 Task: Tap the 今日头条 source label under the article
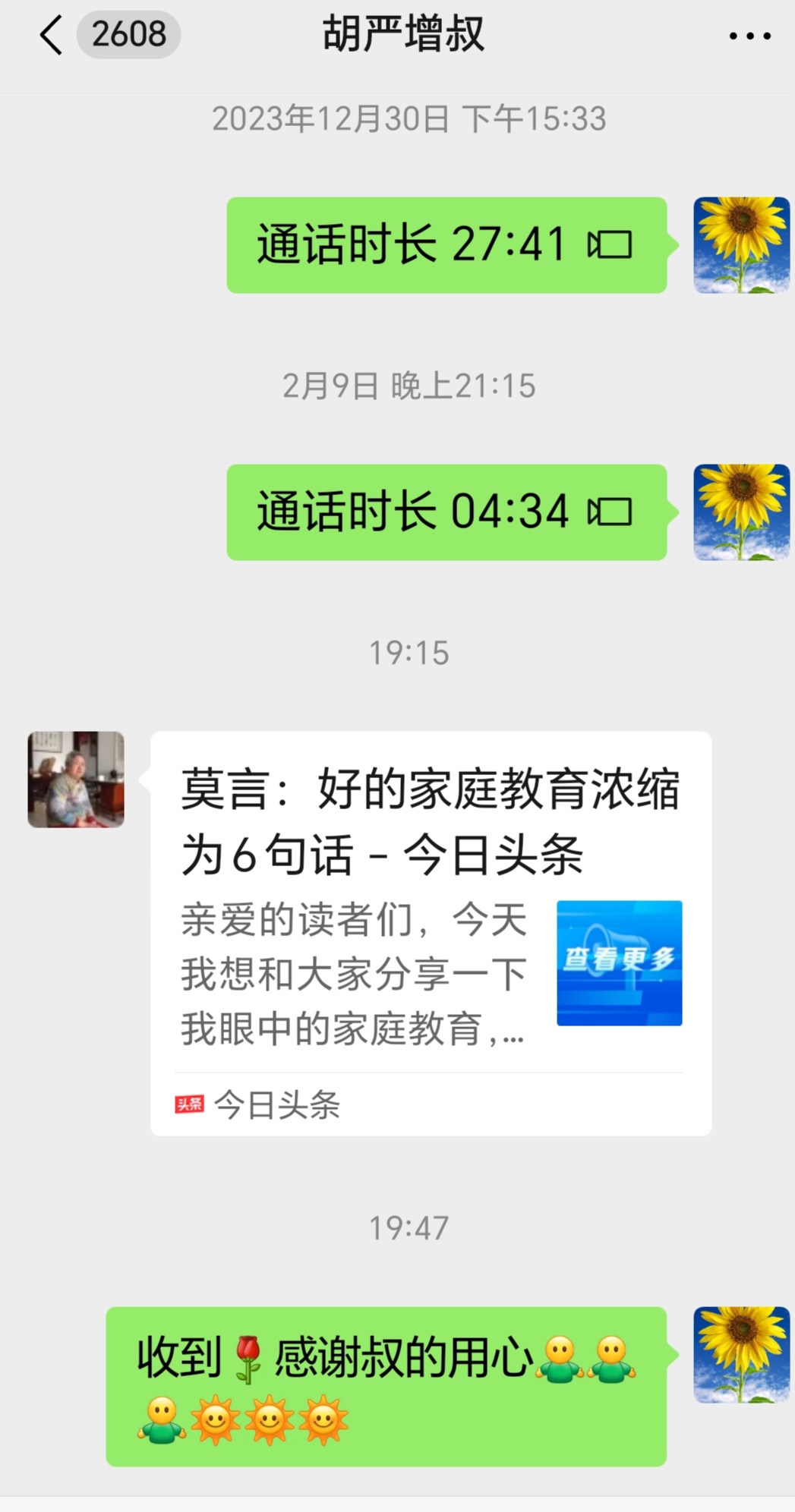[x=278, y=1105]
